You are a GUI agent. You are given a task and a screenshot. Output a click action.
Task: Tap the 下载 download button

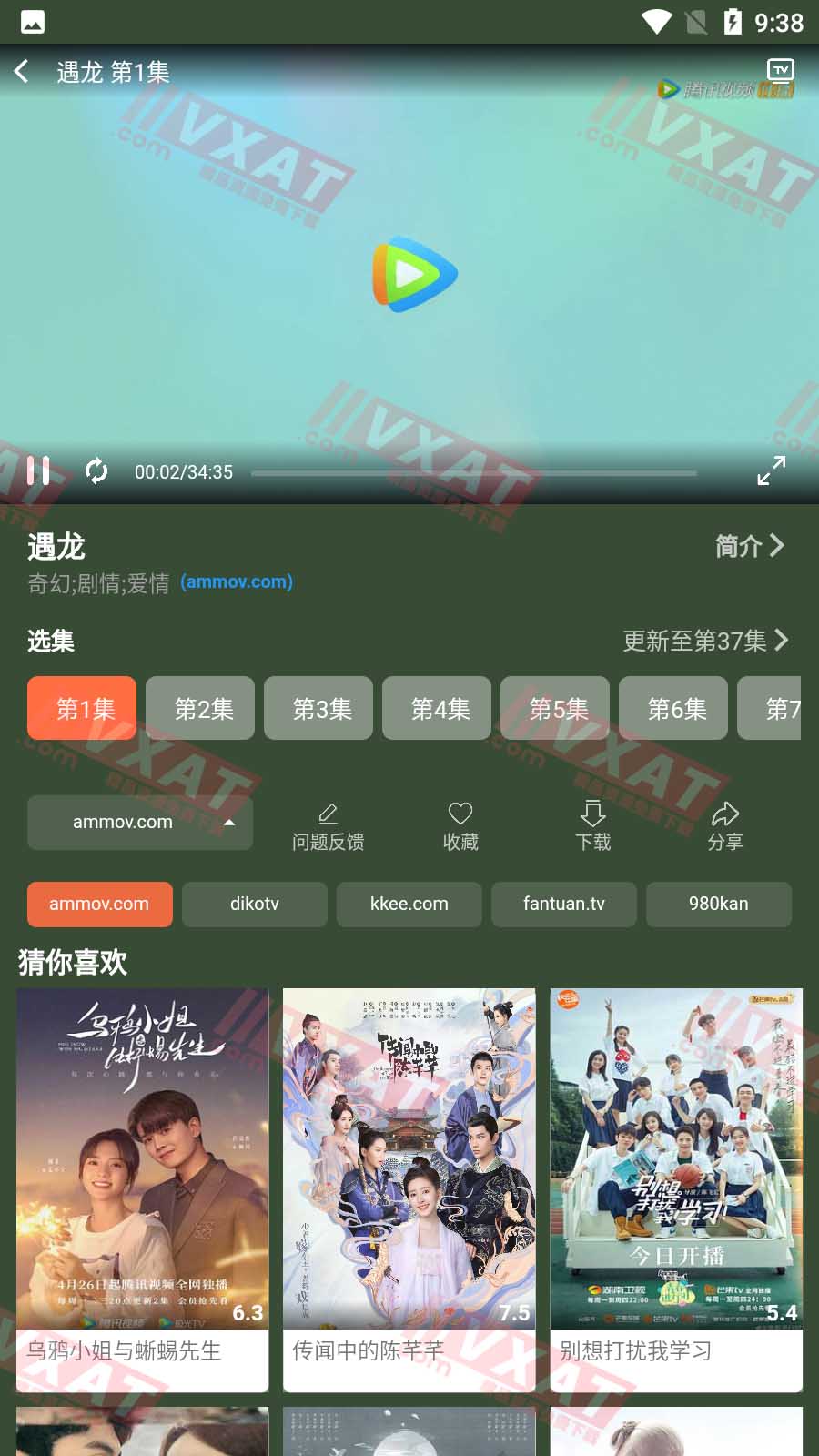click(x=592, y=826)
